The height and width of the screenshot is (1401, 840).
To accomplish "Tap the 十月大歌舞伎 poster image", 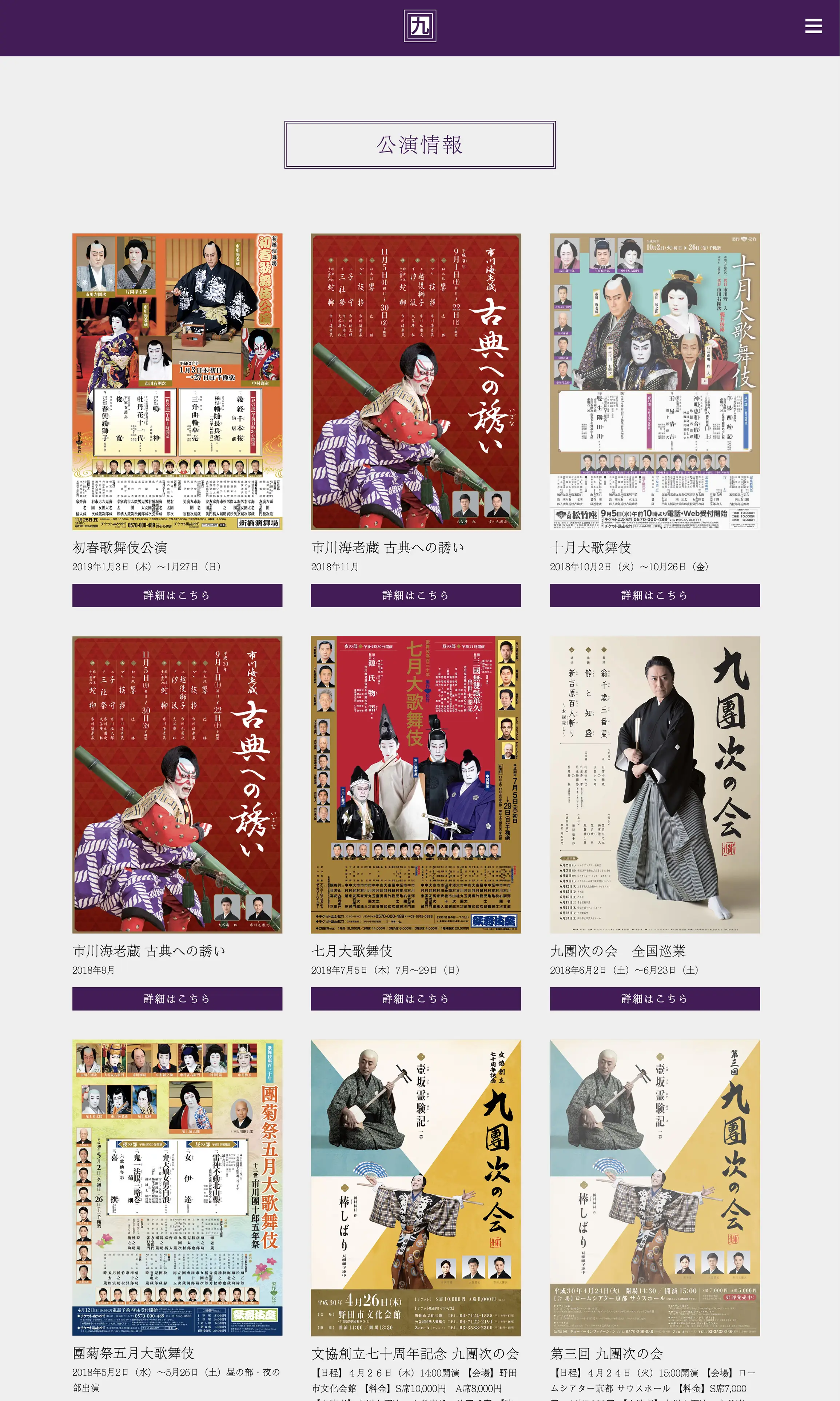I will (x=654, y=381).
